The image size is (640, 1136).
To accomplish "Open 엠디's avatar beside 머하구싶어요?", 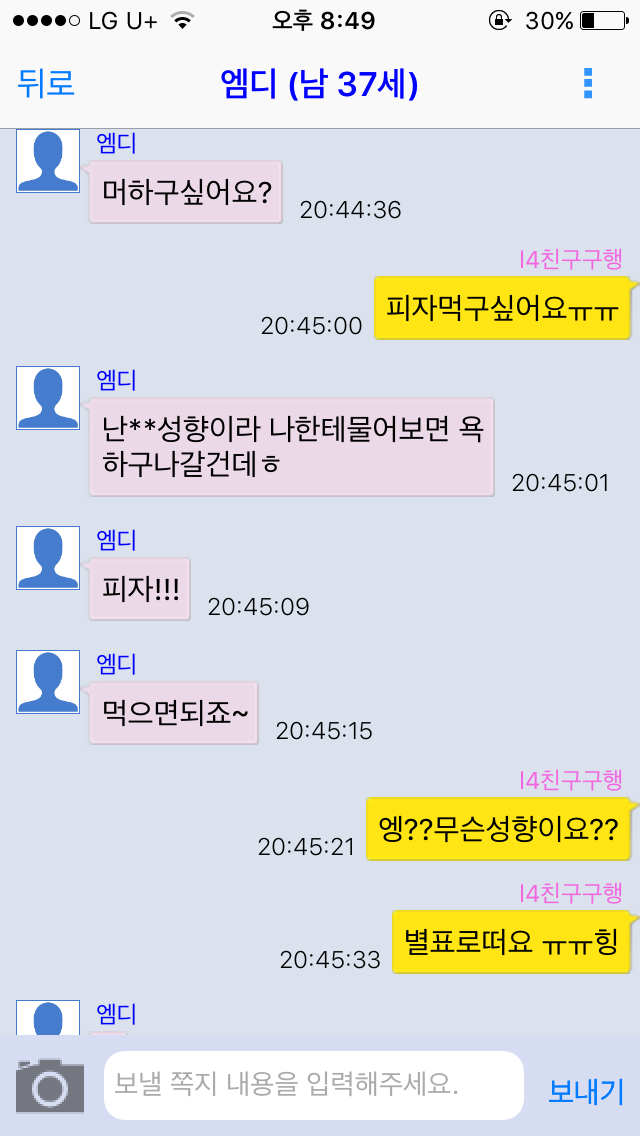I will (48, 161).
